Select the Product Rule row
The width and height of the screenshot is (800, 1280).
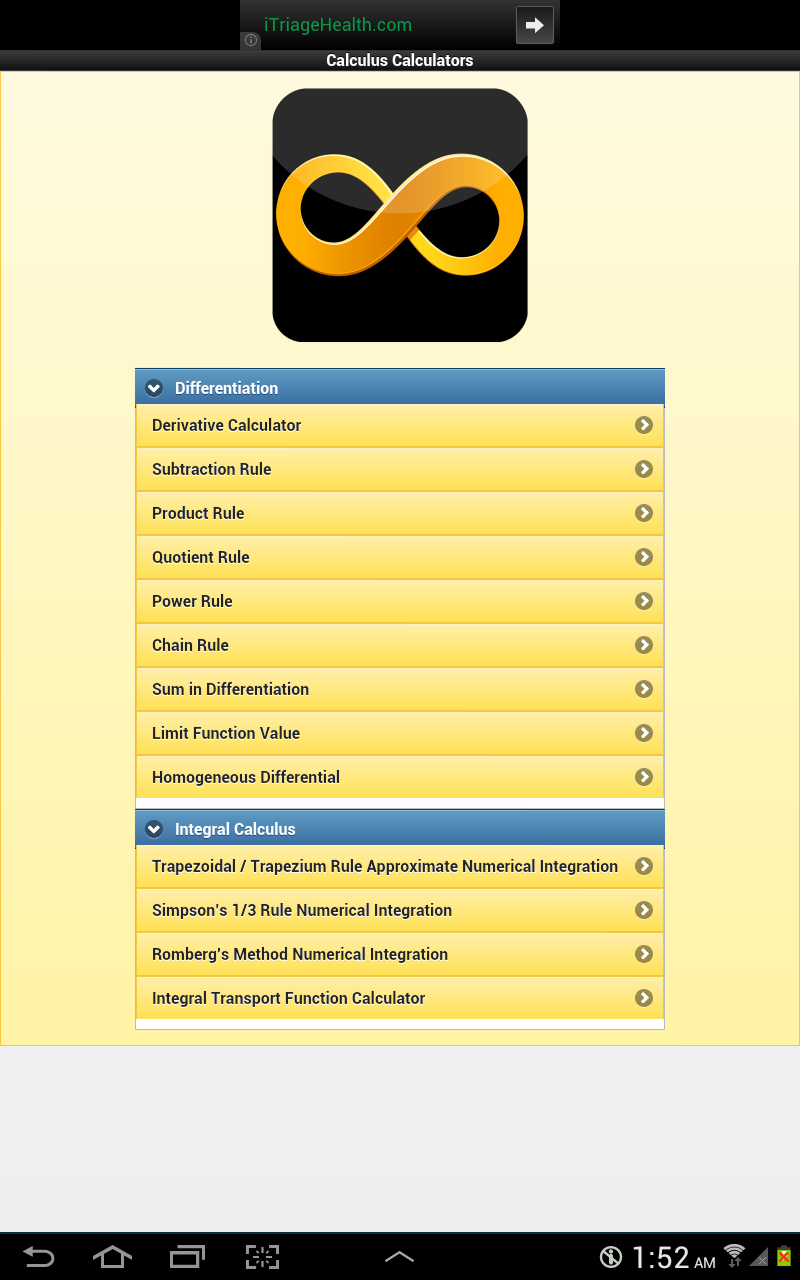400,513
